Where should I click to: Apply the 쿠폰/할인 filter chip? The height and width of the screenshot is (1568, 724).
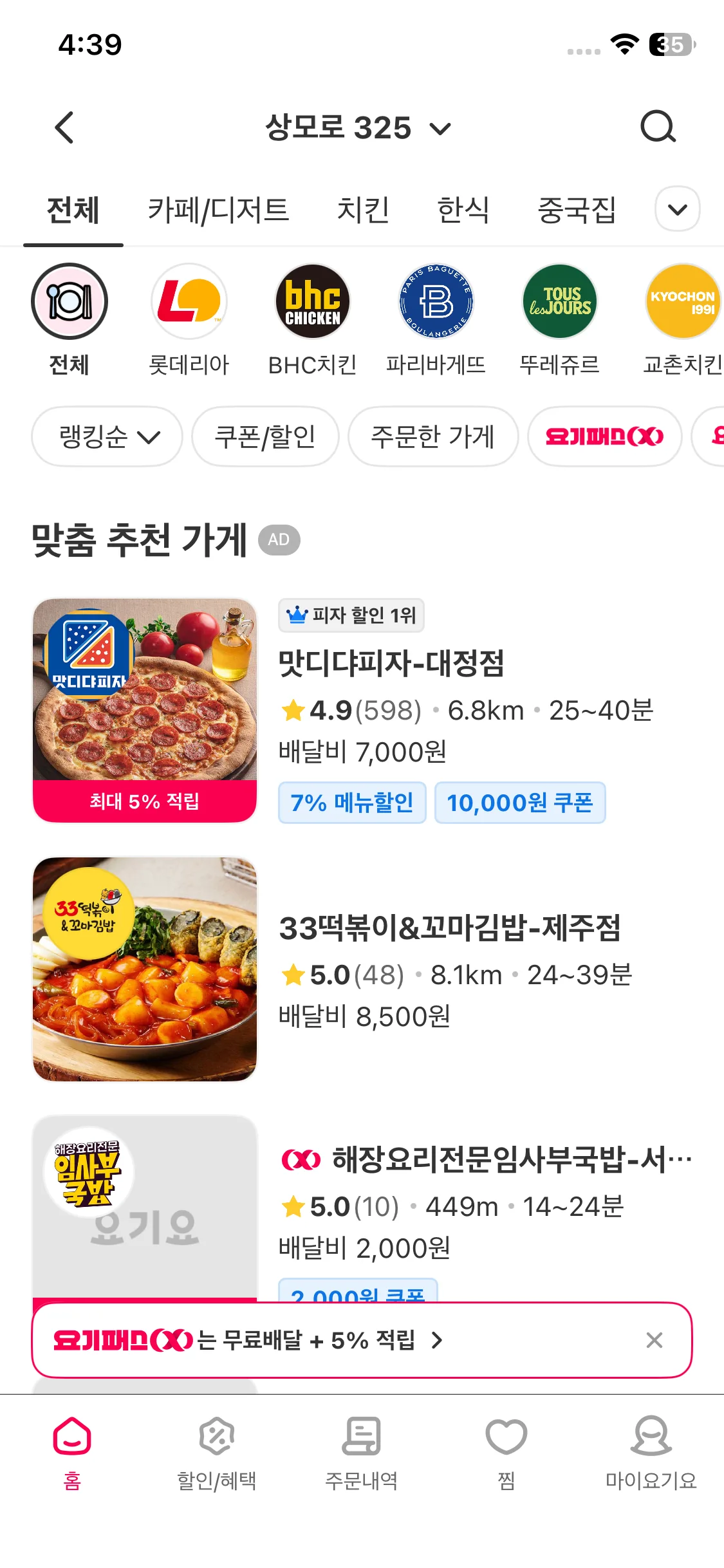tap(265, 436)
